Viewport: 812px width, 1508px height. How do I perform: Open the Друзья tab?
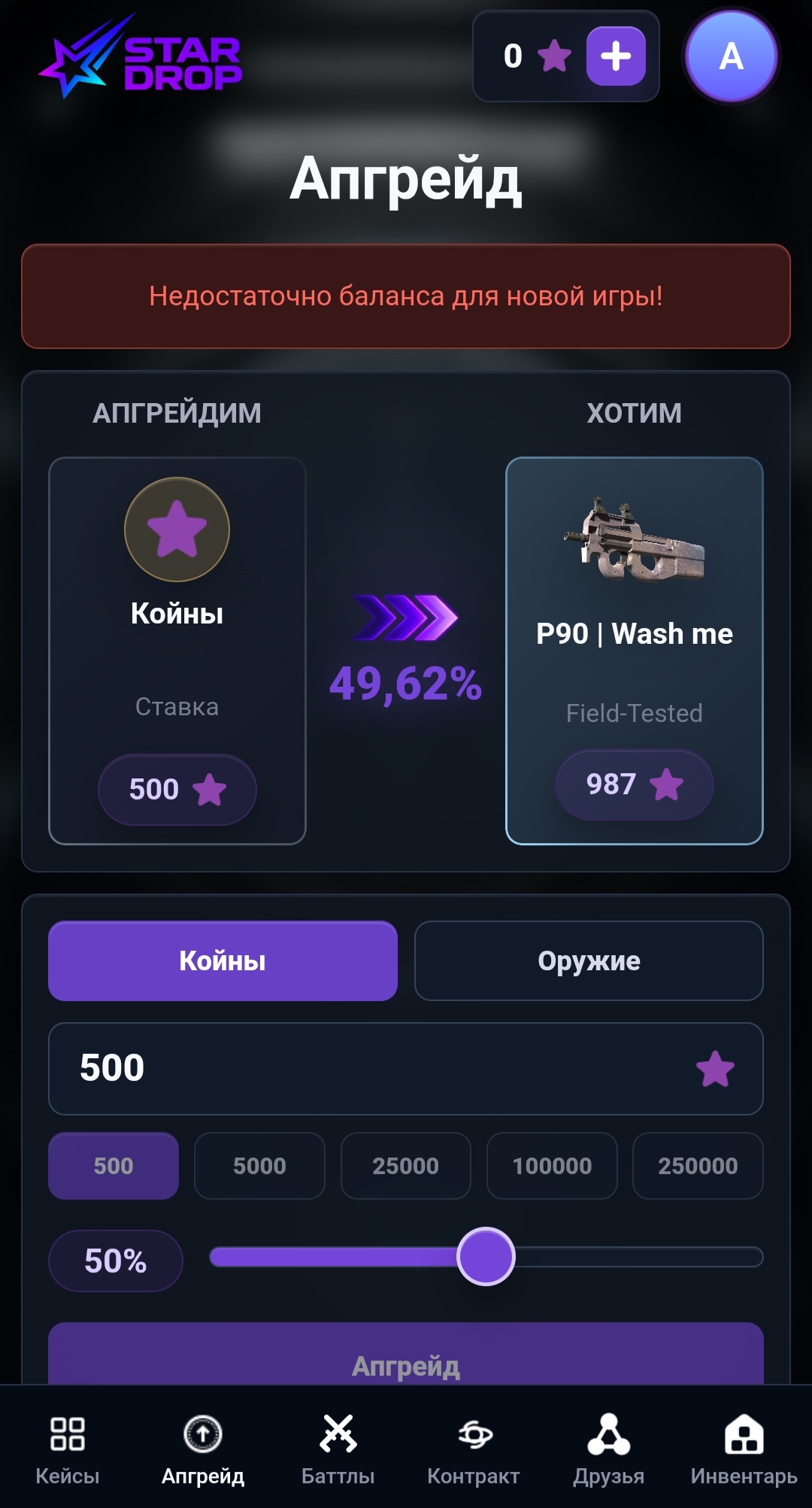tap(609, 1449)
